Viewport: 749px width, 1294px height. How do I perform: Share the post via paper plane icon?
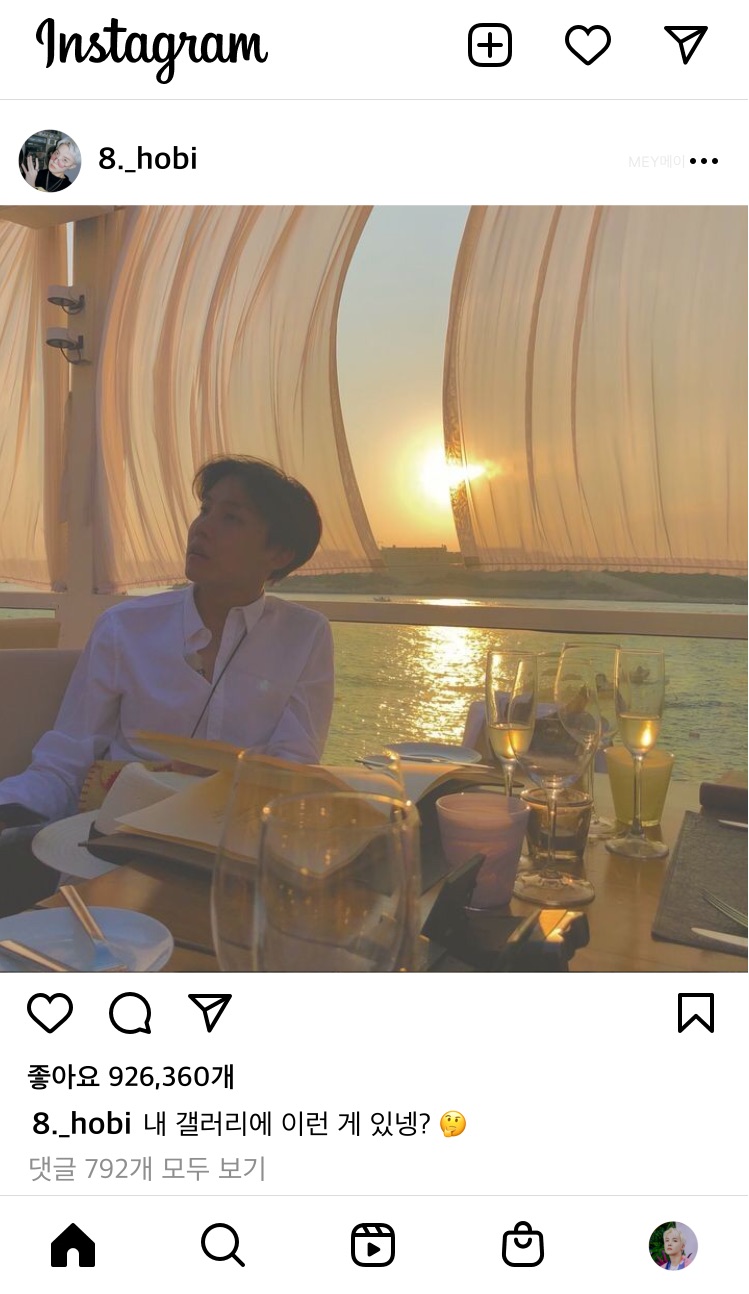(210, 1012)
